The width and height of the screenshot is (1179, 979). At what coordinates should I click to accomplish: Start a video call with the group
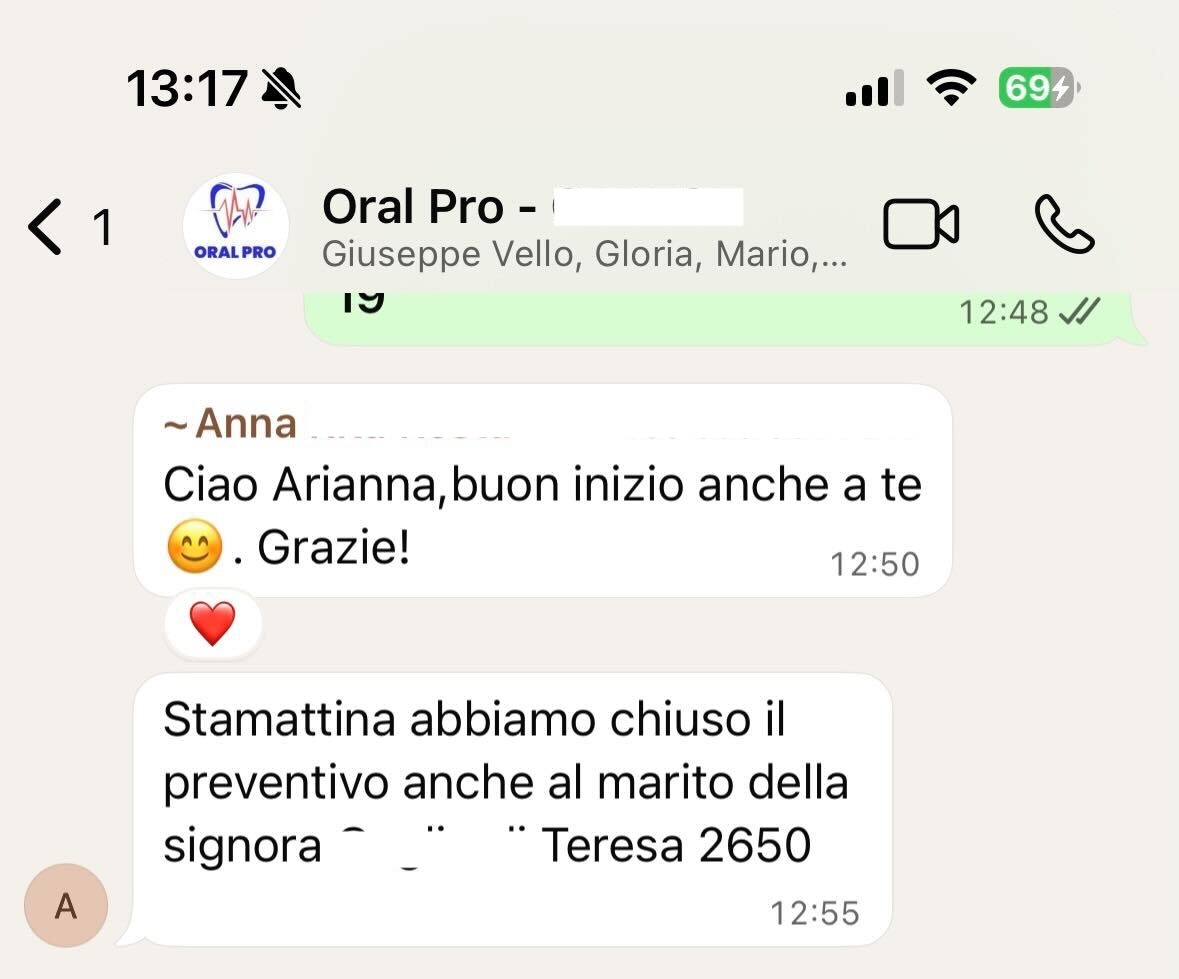pos(921,224)
